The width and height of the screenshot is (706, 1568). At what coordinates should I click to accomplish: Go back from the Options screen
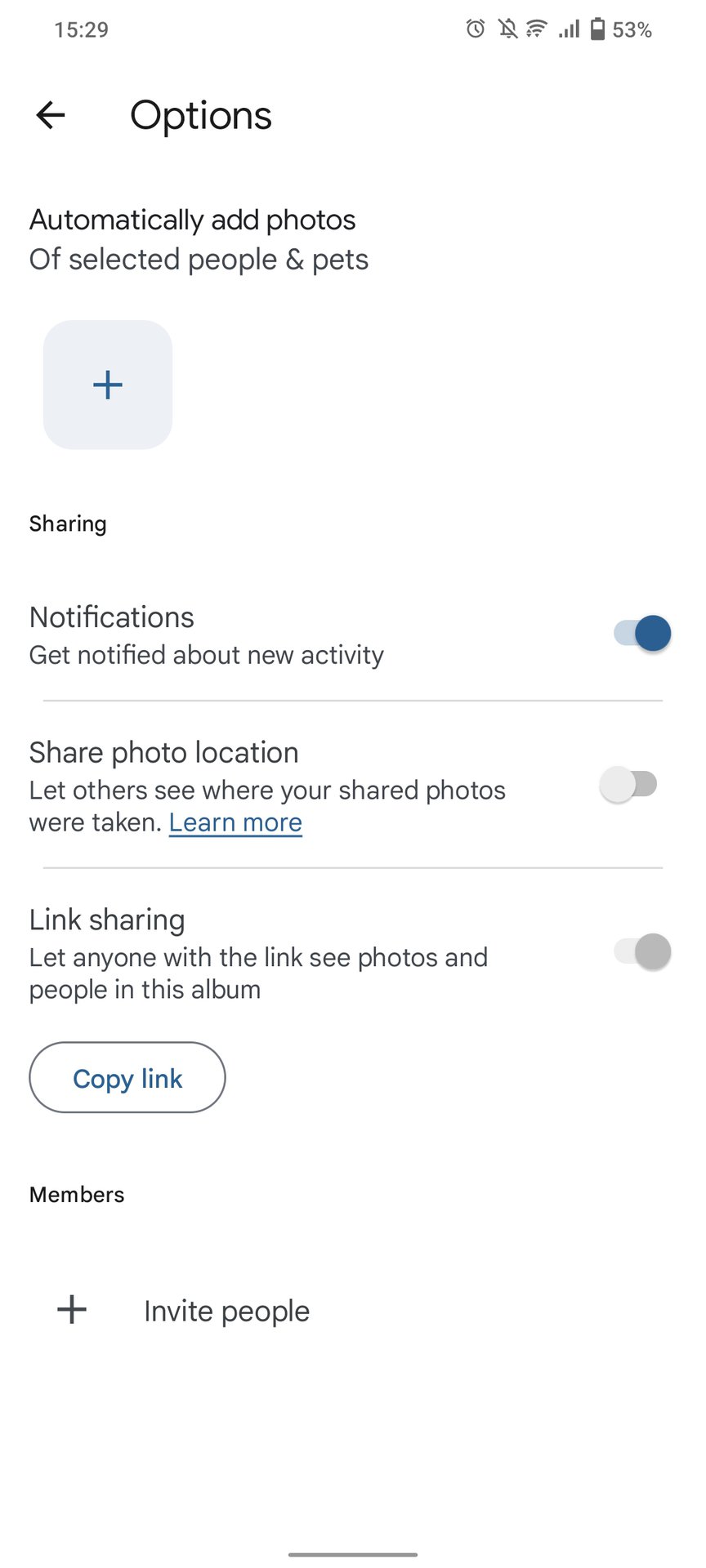(x=51, y=115)
